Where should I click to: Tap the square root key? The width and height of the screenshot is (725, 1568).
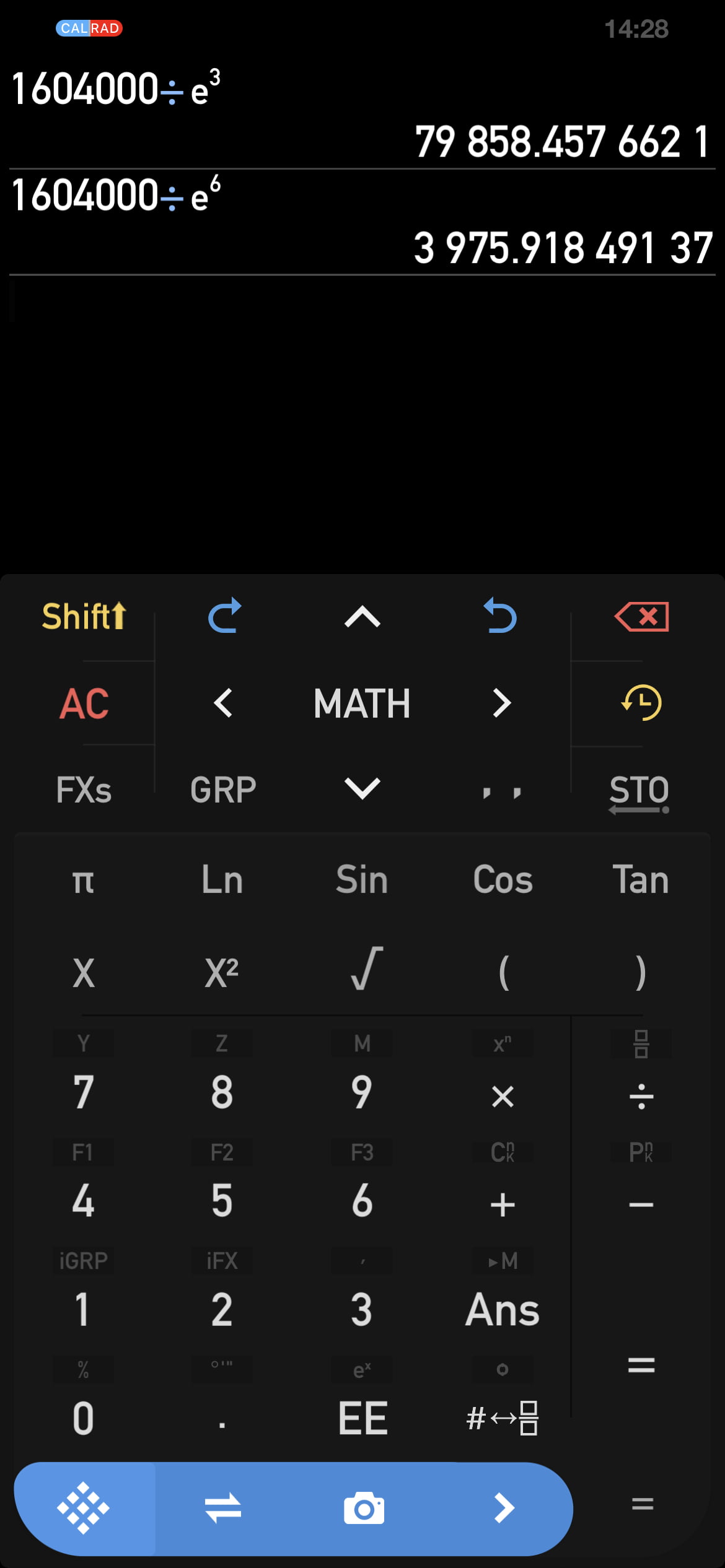coord(366,969)
